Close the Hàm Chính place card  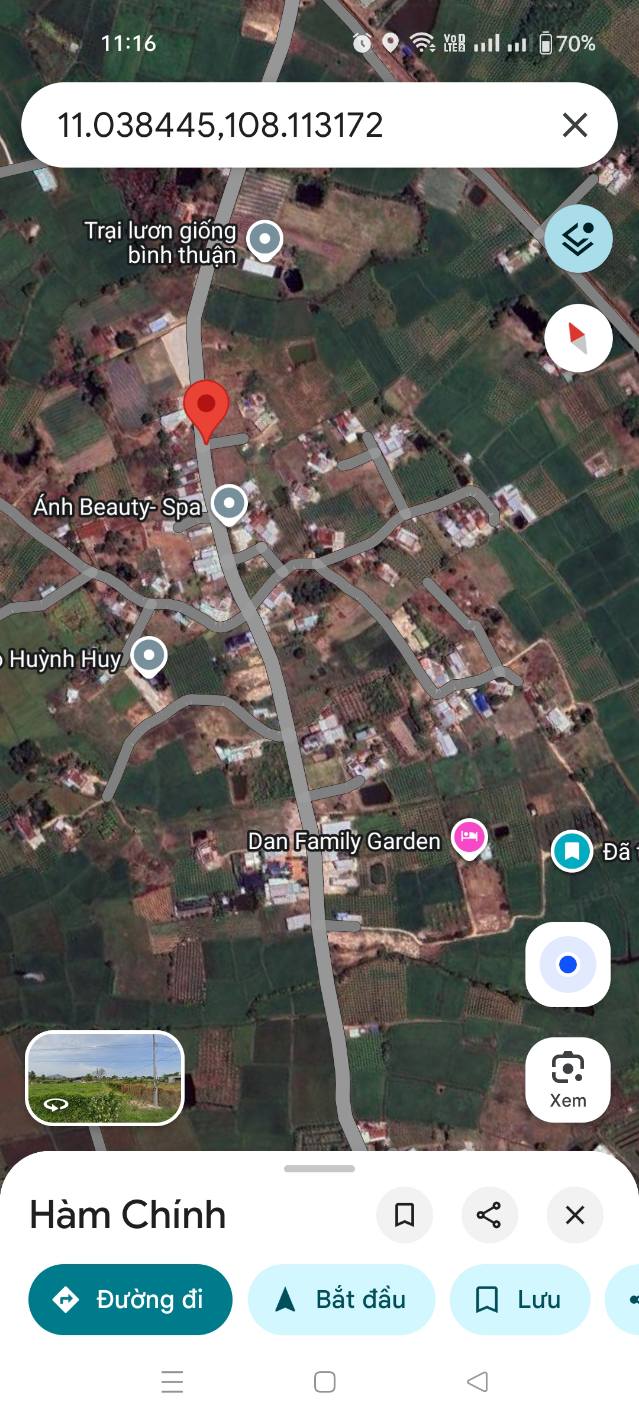click(574, 1215)
